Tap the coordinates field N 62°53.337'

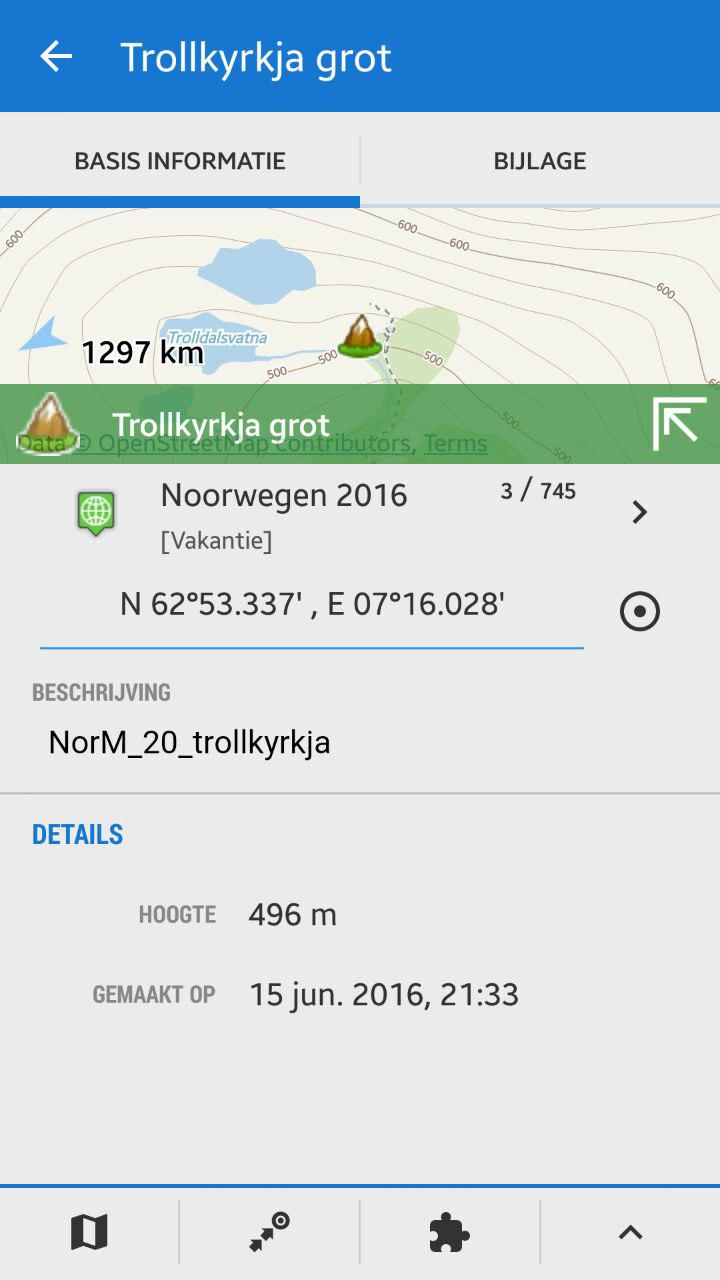coord(312,605)
